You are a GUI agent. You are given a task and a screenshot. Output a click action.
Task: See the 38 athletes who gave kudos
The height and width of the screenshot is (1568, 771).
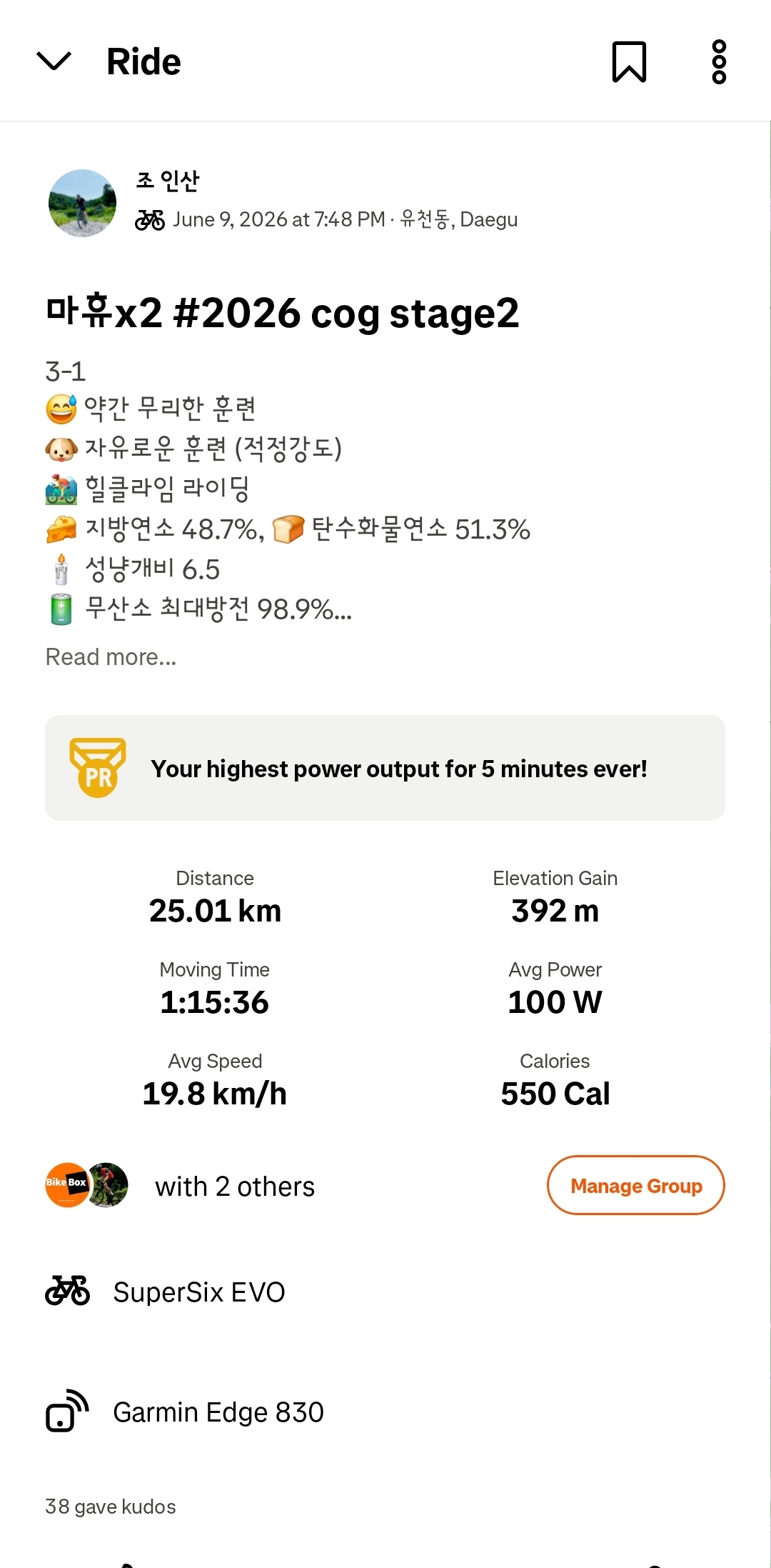coord(111,1507)
